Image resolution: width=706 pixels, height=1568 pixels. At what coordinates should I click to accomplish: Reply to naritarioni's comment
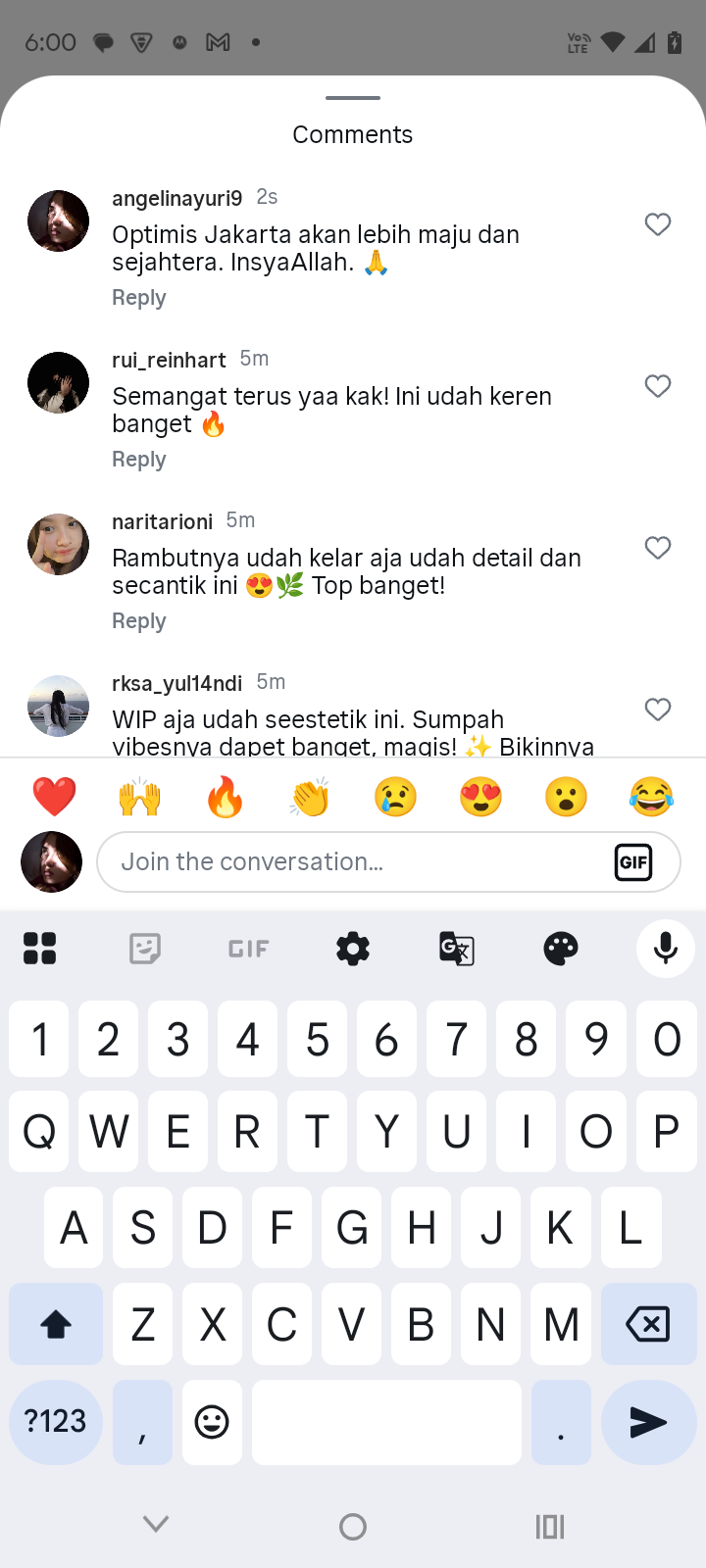coord(138,621)
